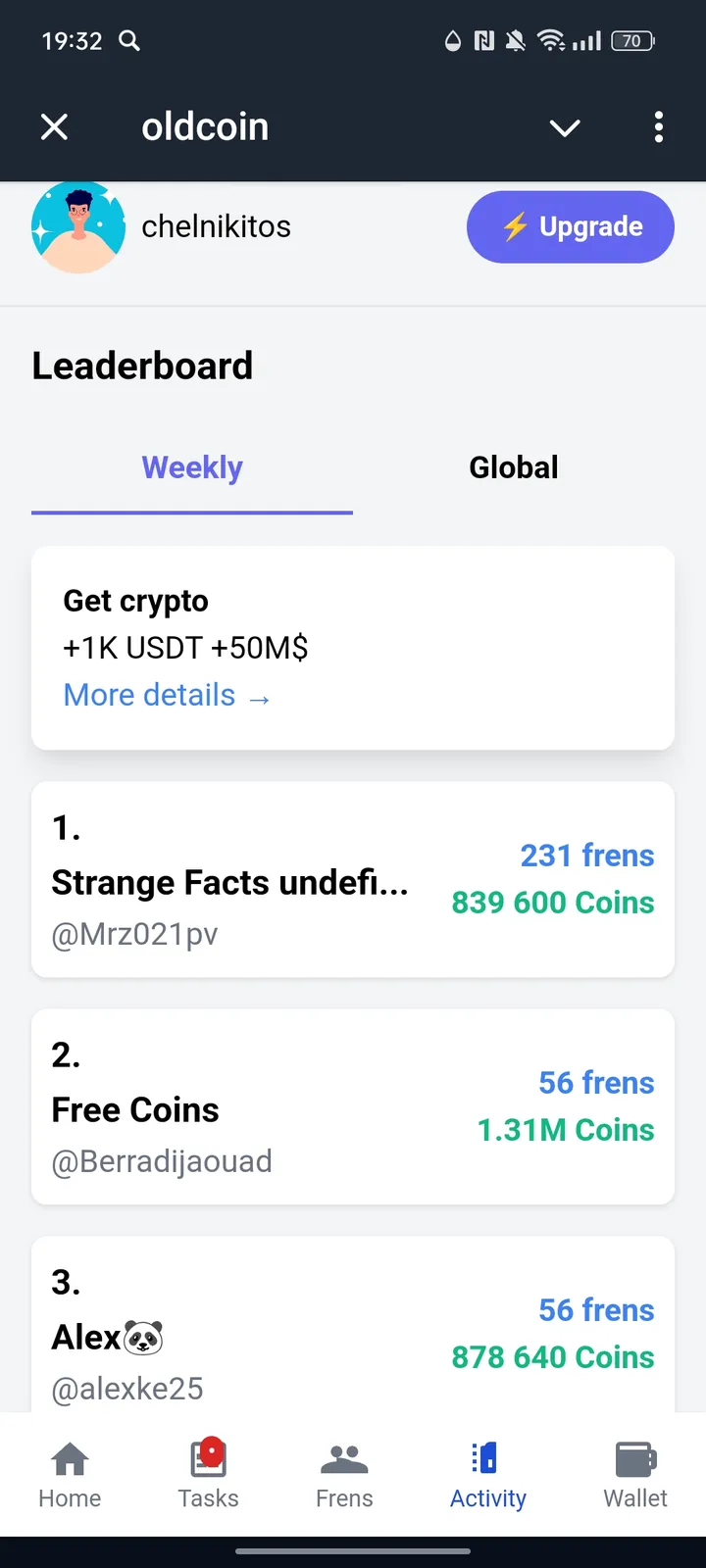The width and height of the screenshot is (706, 1568).
Task: Open the chevron next to oldcoin title
Action: coord(565,128)
